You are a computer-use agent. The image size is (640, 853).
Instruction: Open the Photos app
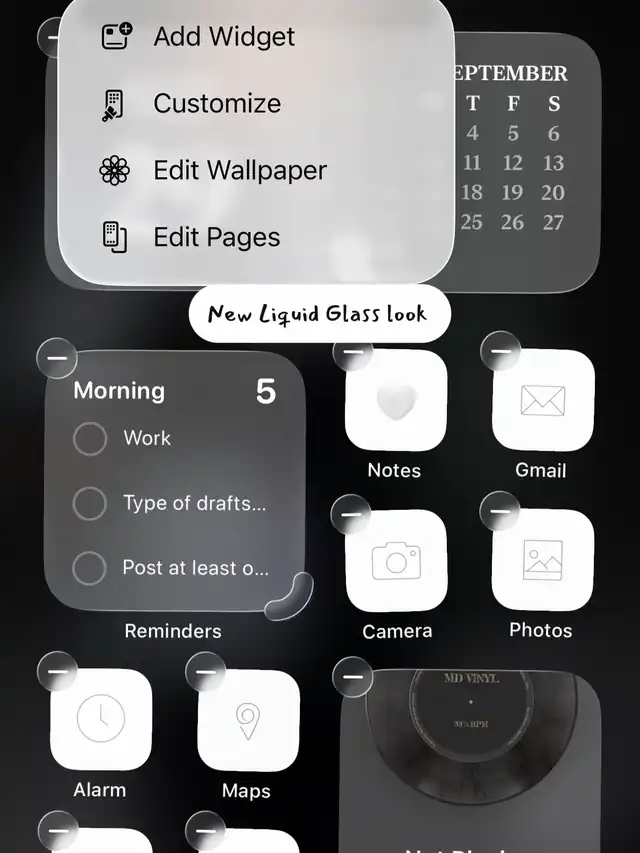pyautogui.click(x=543, y=560)
